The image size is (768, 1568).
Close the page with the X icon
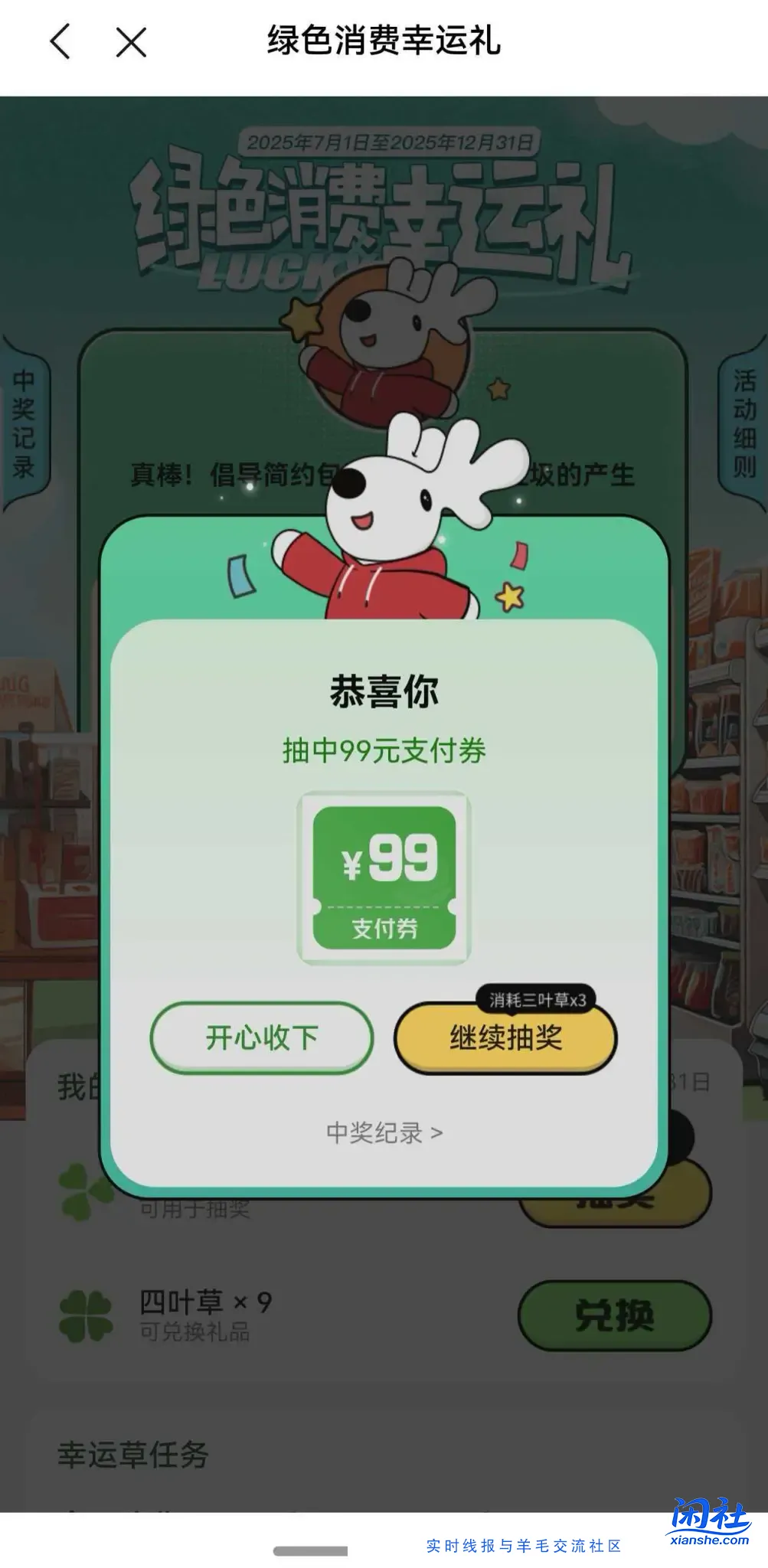[131, 42]
